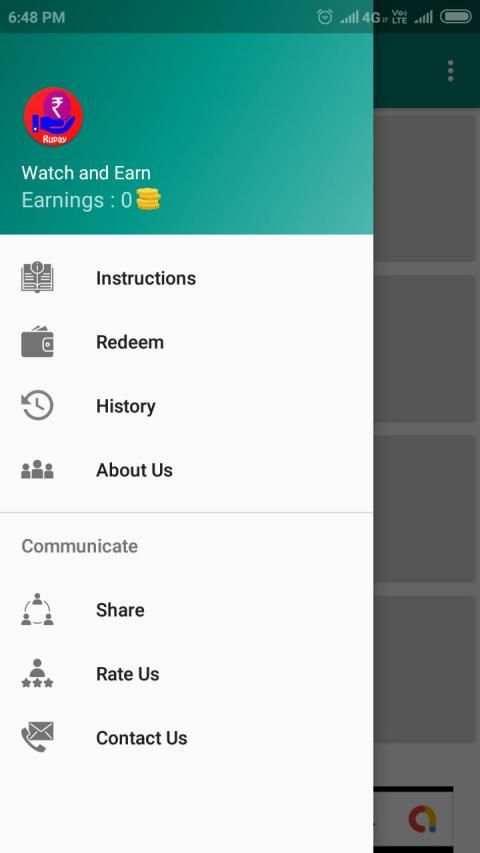Open the three-dot overflow menu
Image resolution: width=480 pixels, height=853 pixels.
450,71
